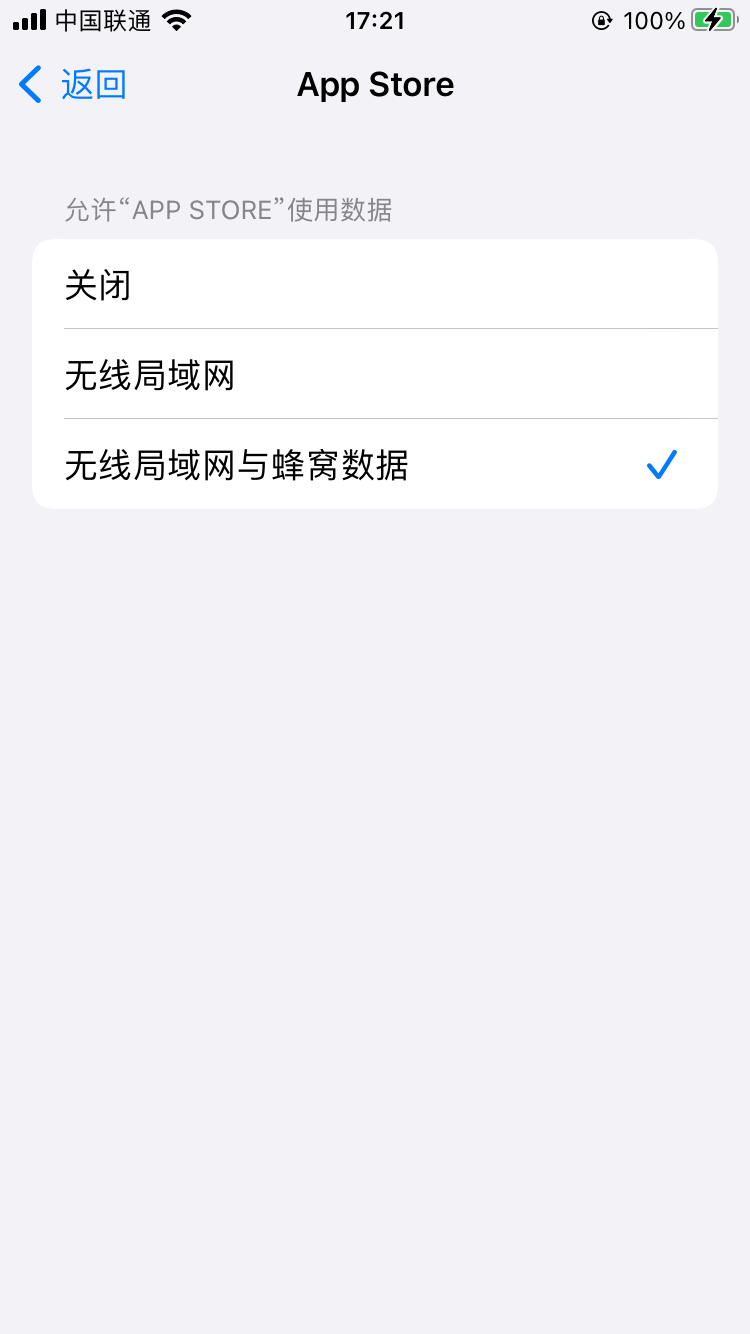Choose 无线局域网 only
Viewport: 750px width, 1334px height.
pyautogui.click(x=375, y=375)
